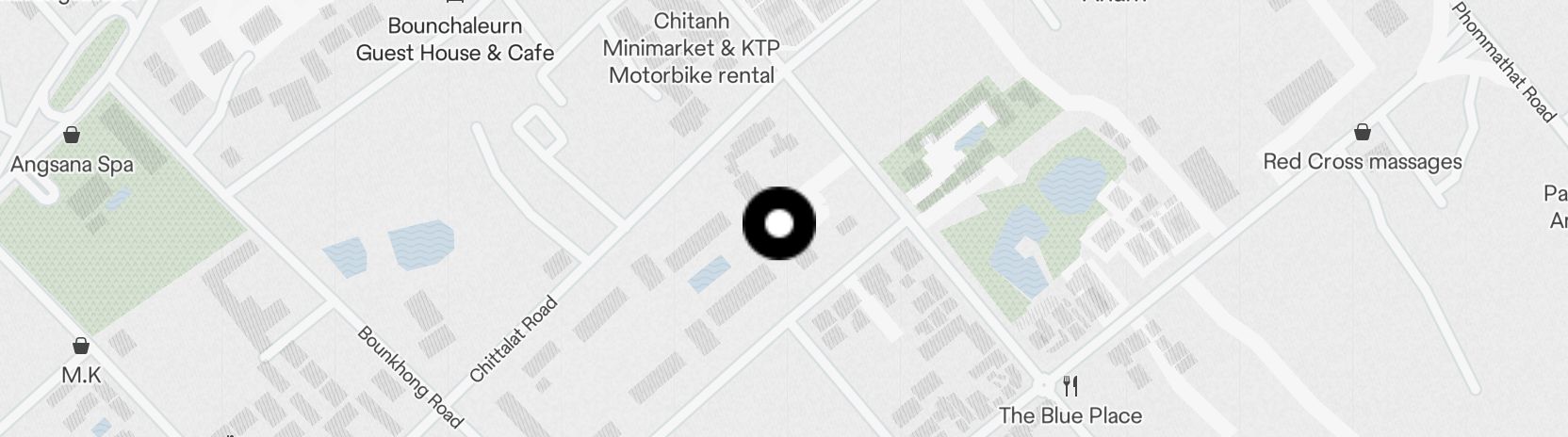
Task: Select the Red Cross massages marker
Action: point(1362,132)
